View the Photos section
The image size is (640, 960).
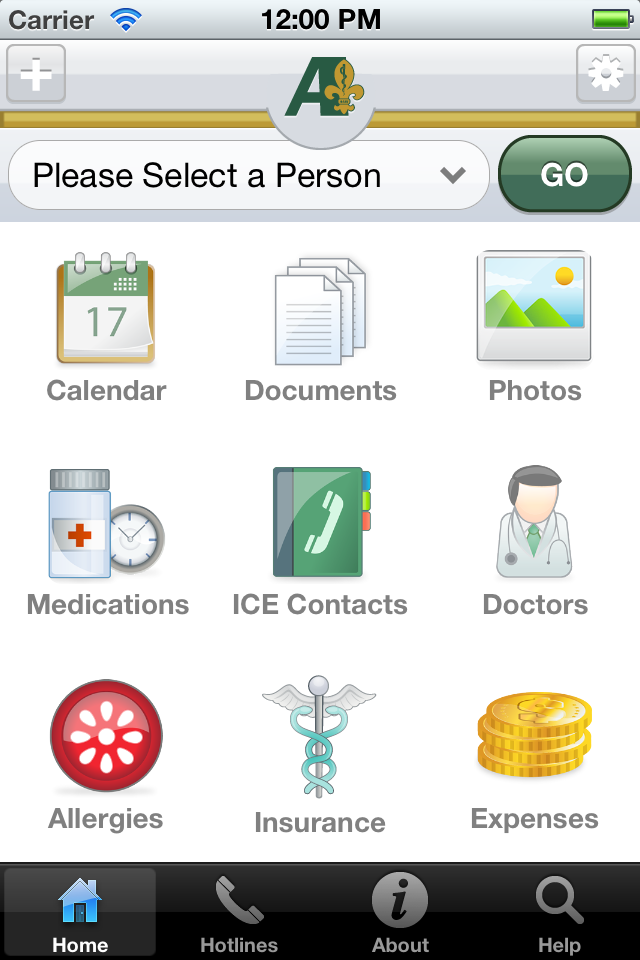(534, 327)
